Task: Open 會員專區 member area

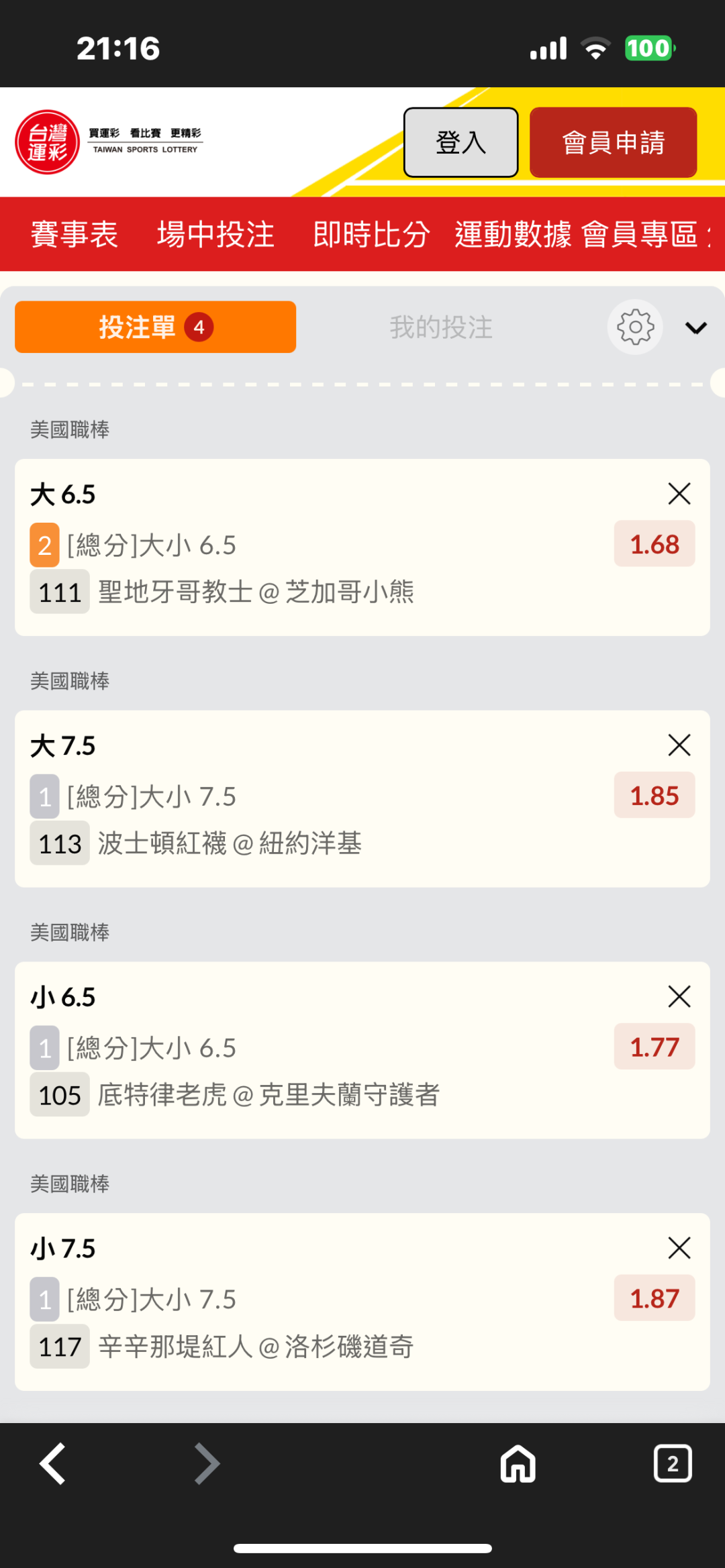Action: click(640, 234)
